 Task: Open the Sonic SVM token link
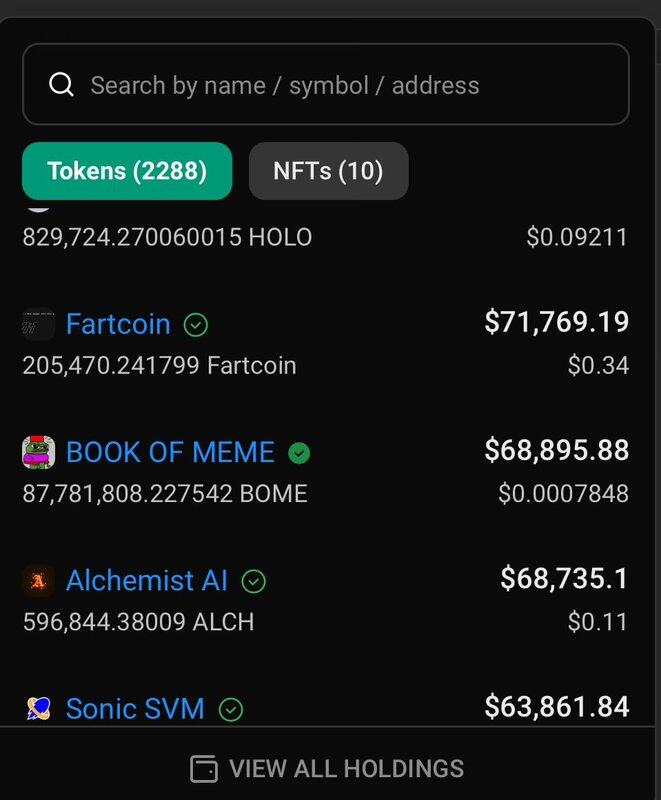[x=135, y=709]
